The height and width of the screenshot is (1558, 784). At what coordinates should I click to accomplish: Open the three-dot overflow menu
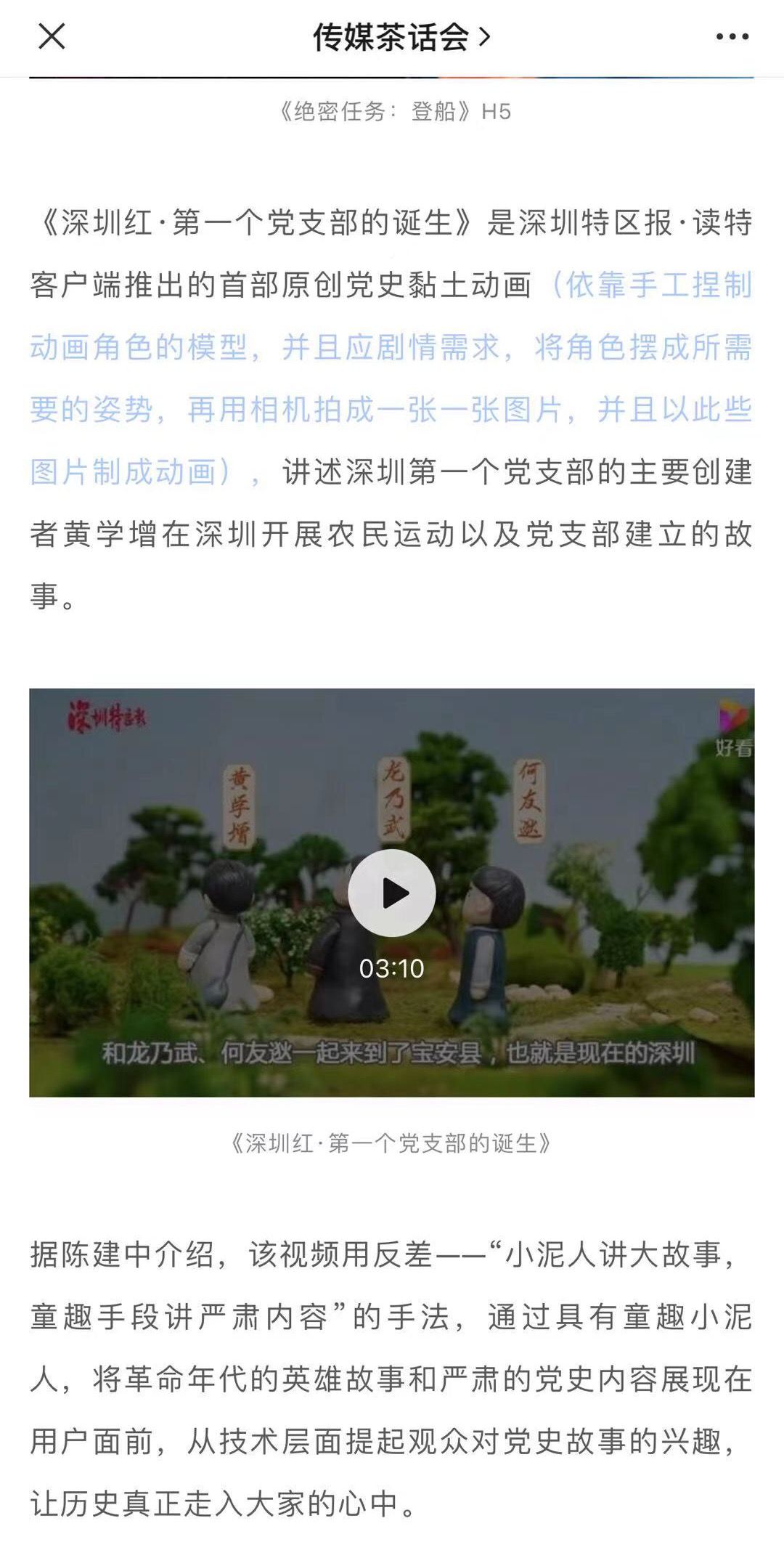[x=732, y=36]
